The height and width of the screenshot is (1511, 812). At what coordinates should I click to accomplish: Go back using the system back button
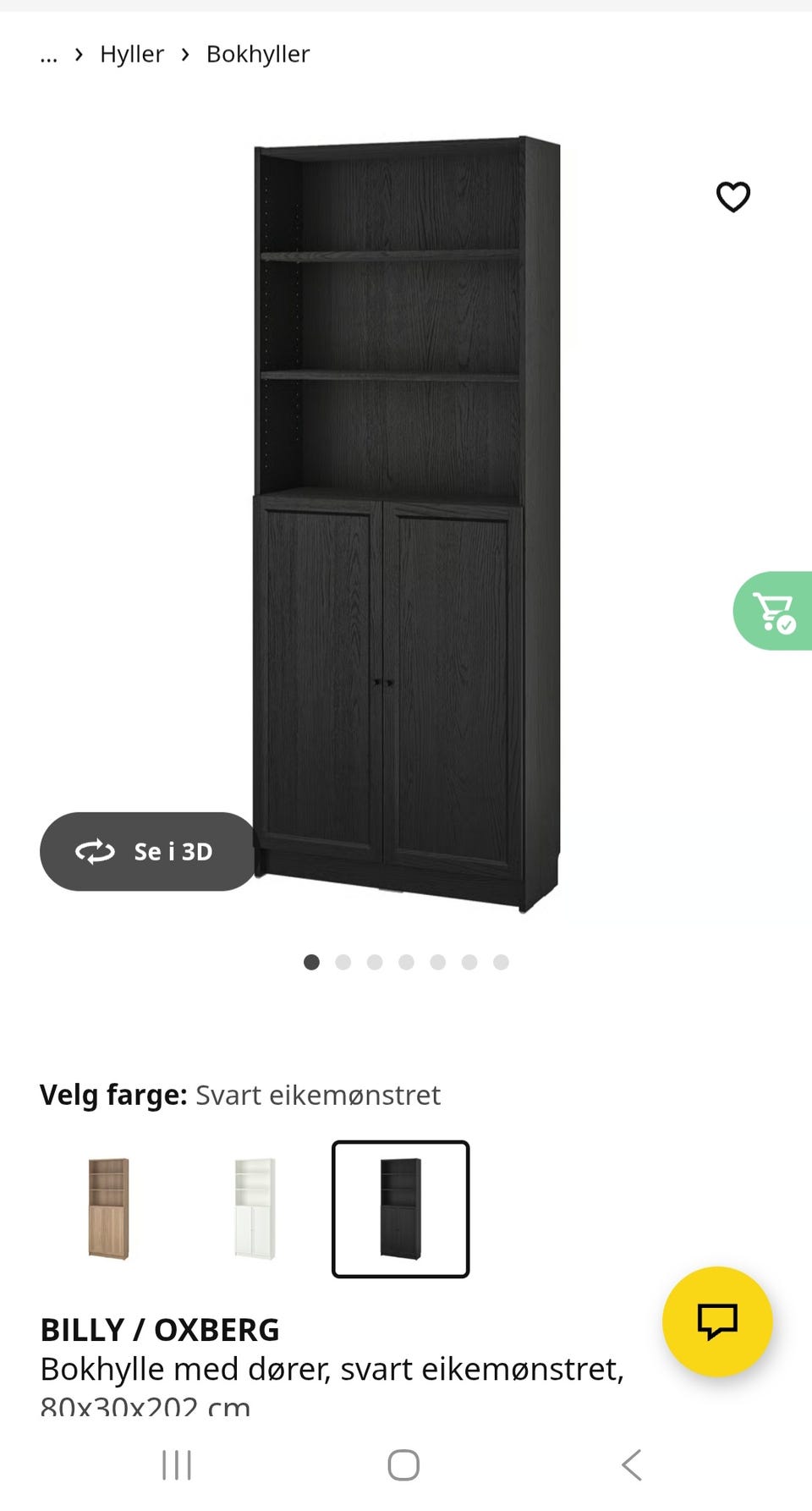(x=632, y=1464)
